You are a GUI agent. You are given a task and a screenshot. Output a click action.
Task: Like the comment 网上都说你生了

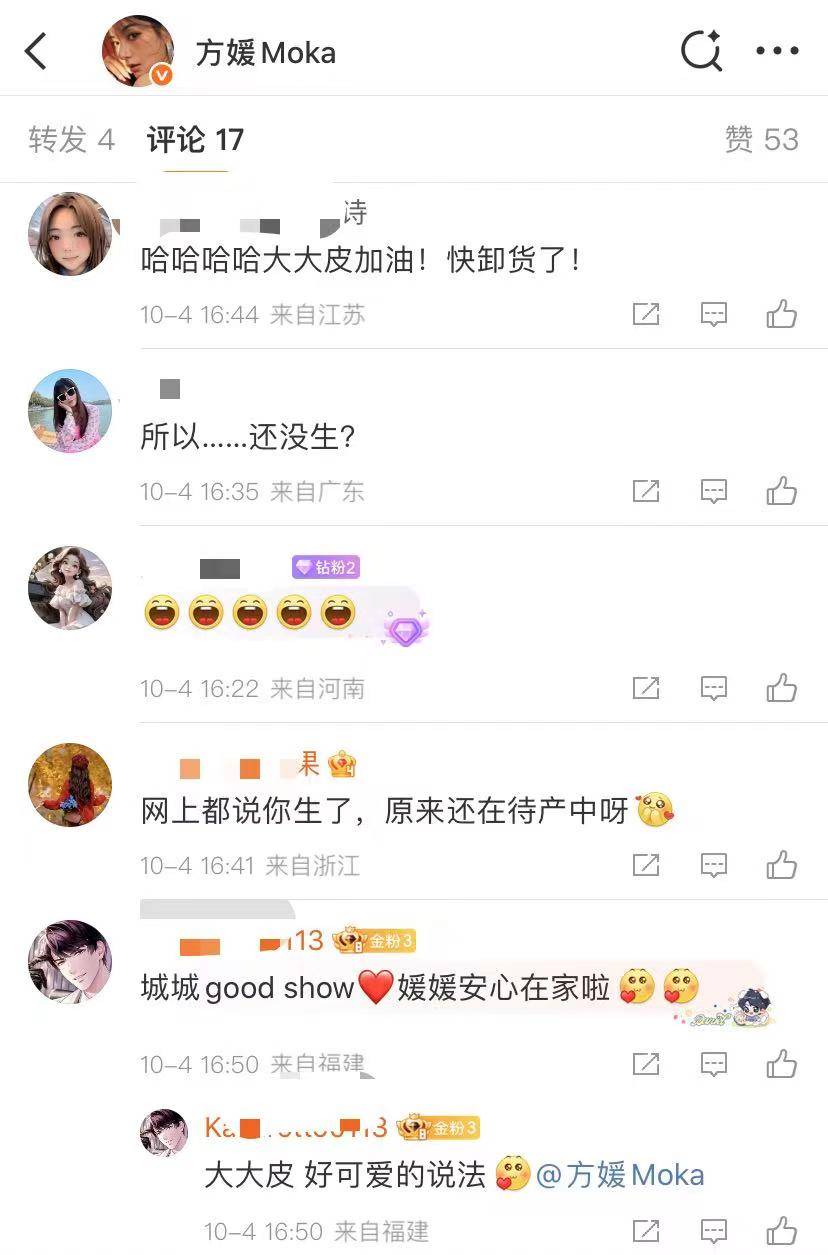point(781,864)
